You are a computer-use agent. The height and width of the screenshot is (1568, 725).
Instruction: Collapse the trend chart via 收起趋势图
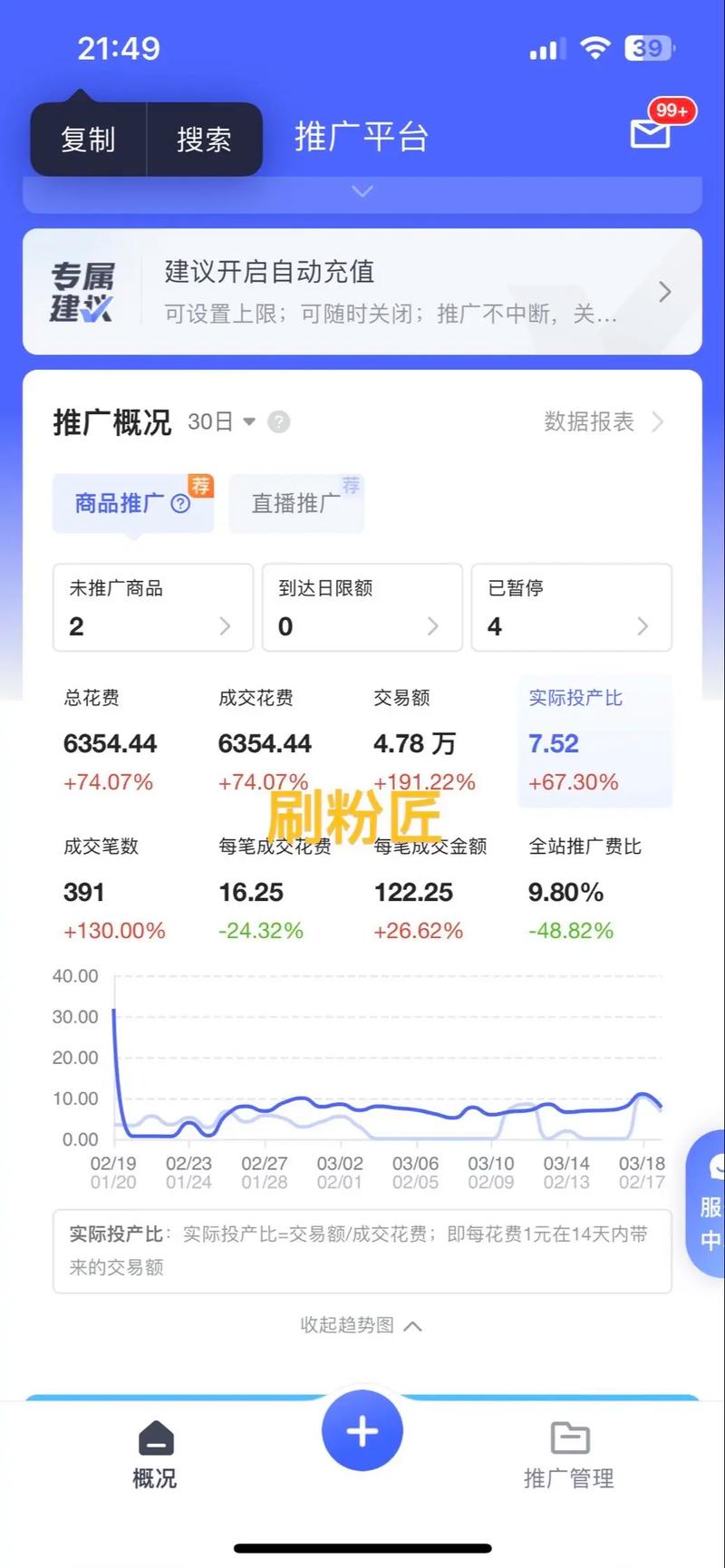tap(362, 1325)
